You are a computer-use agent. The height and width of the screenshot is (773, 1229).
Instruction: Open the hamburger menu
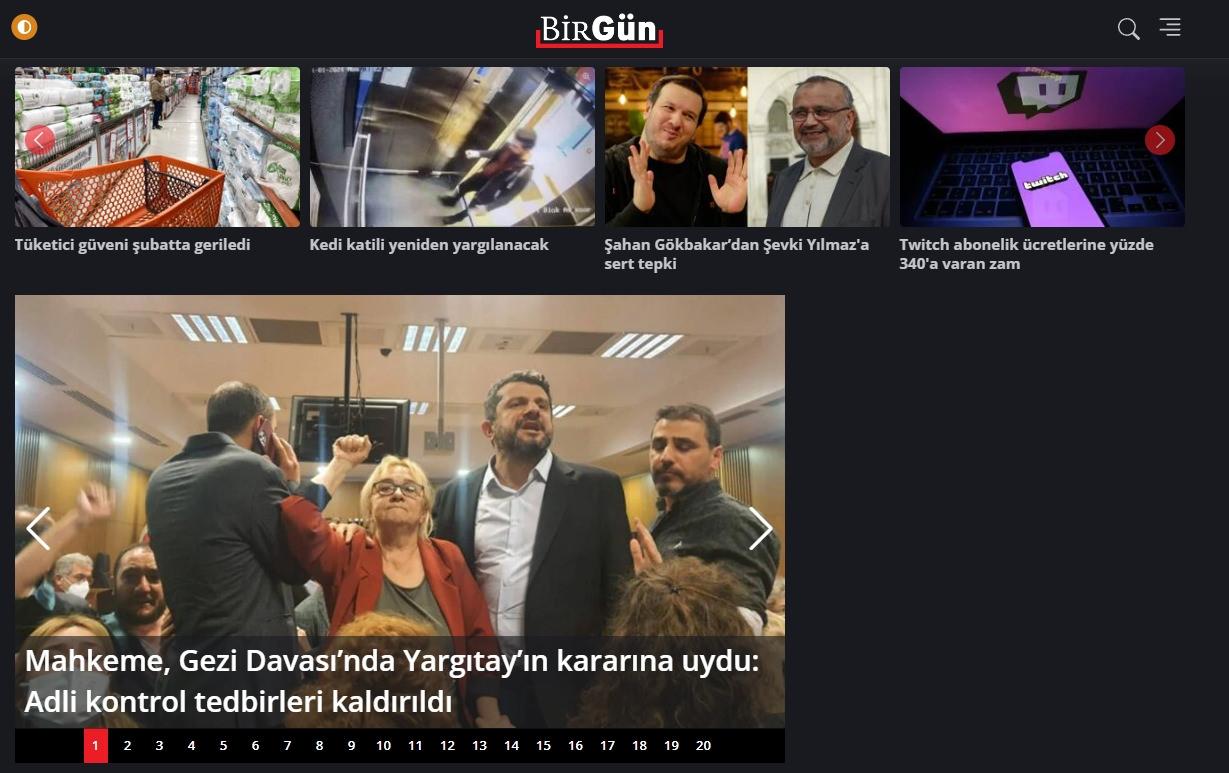click(1170, 28)
